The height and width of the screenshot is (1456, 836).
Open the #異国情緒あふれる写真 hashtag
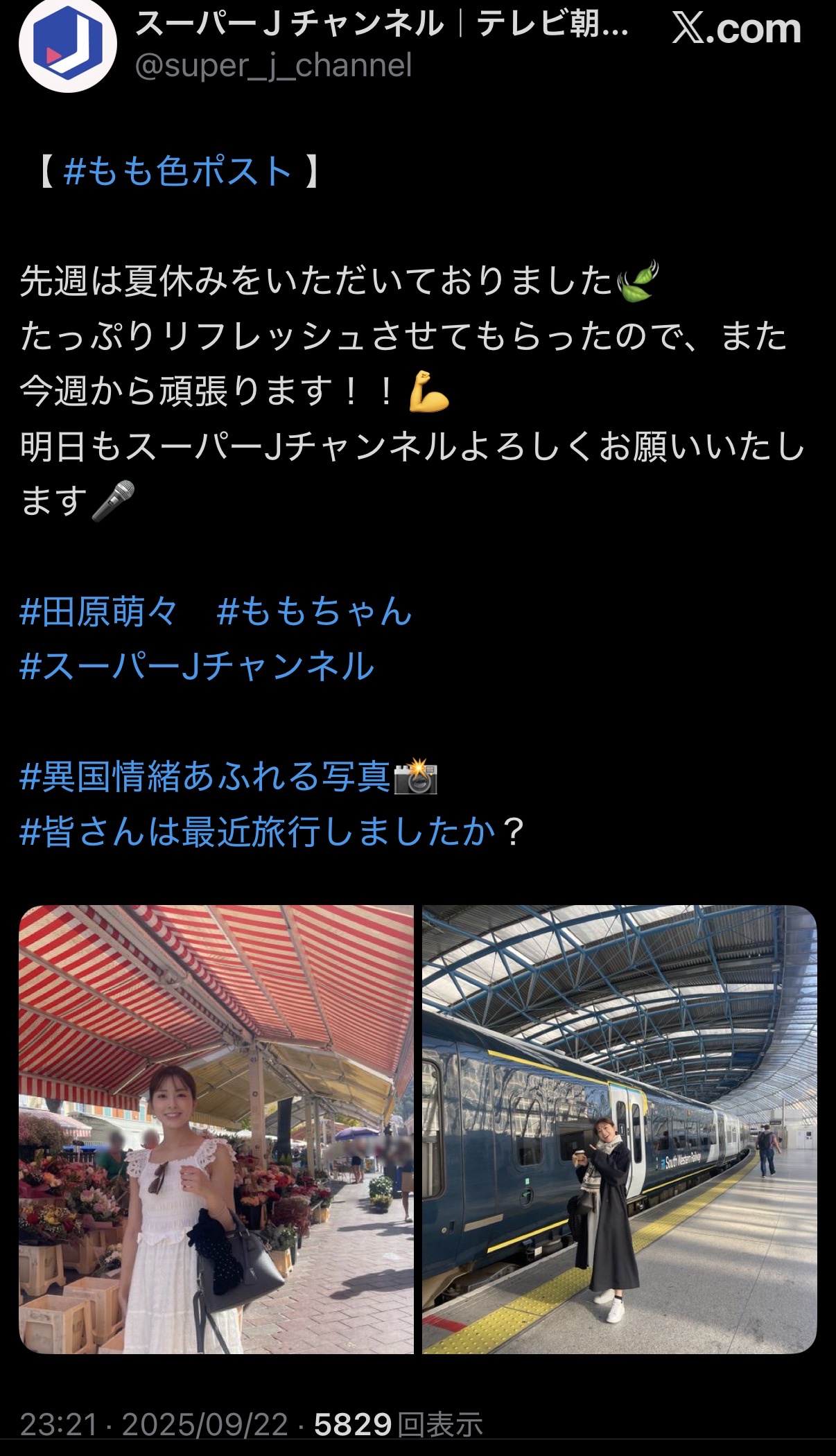point(205,776)
